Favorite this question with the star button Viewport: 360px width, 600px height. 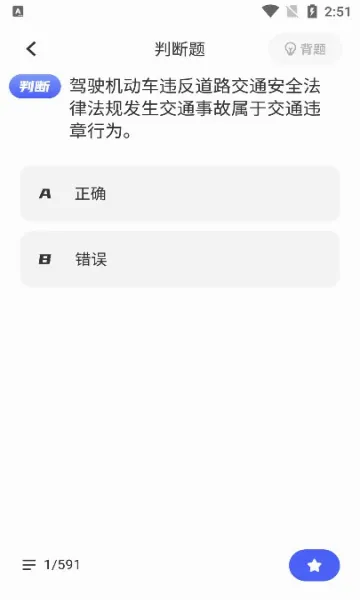314,565
